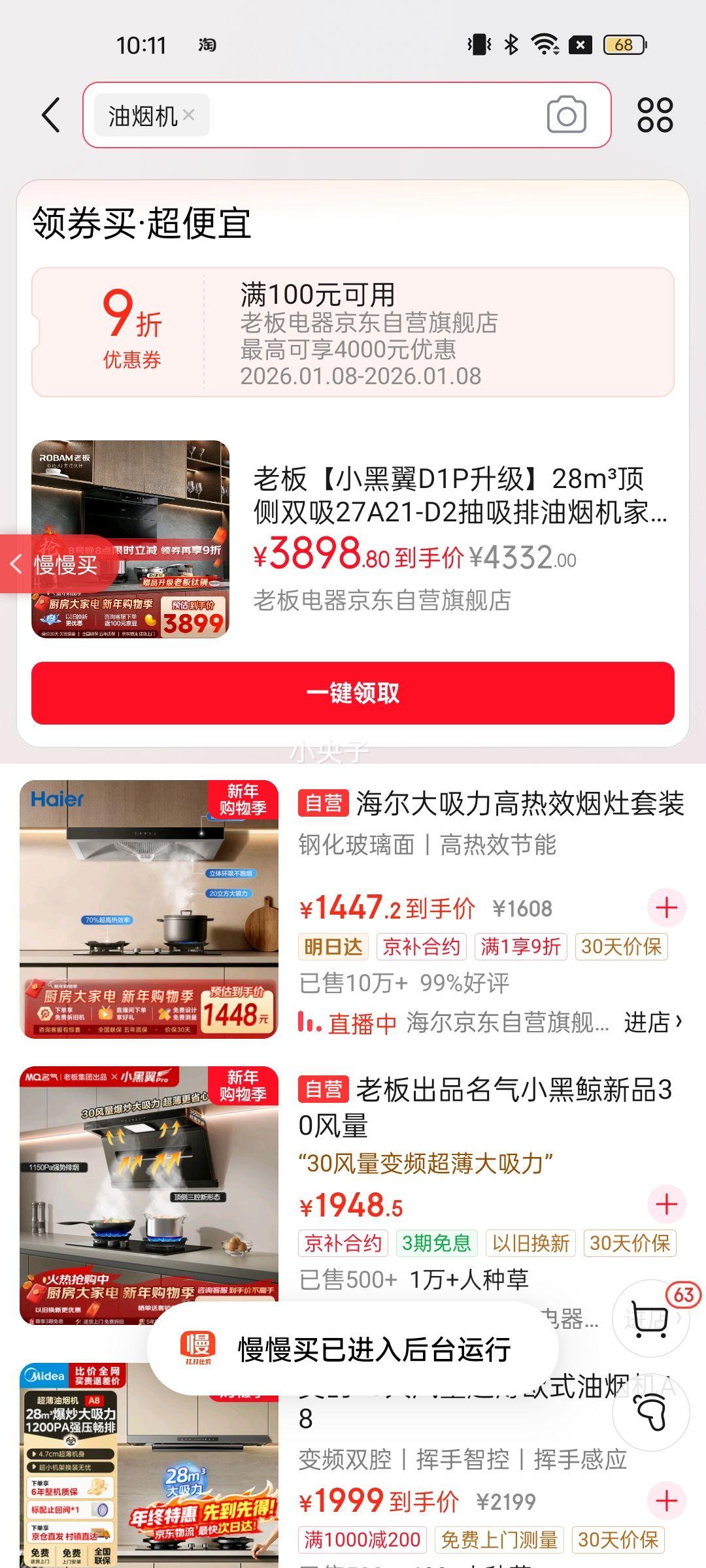Tap the grid menu icon in top-right corner
The height and width of the screenshot is (1568, 706).
tap(657, 115)
